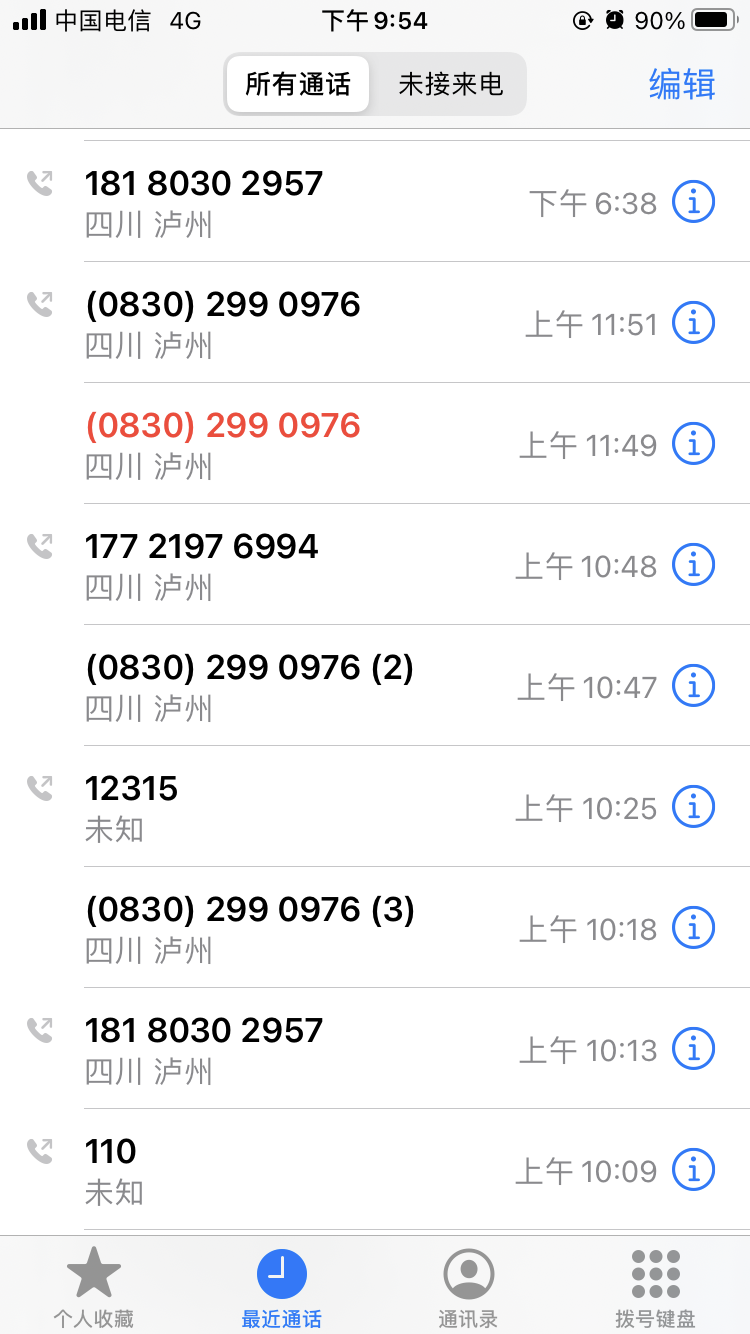Open info for the 上午 10:13 call
Viewport: 750px width, 1334px height.
click(693, 1049)
